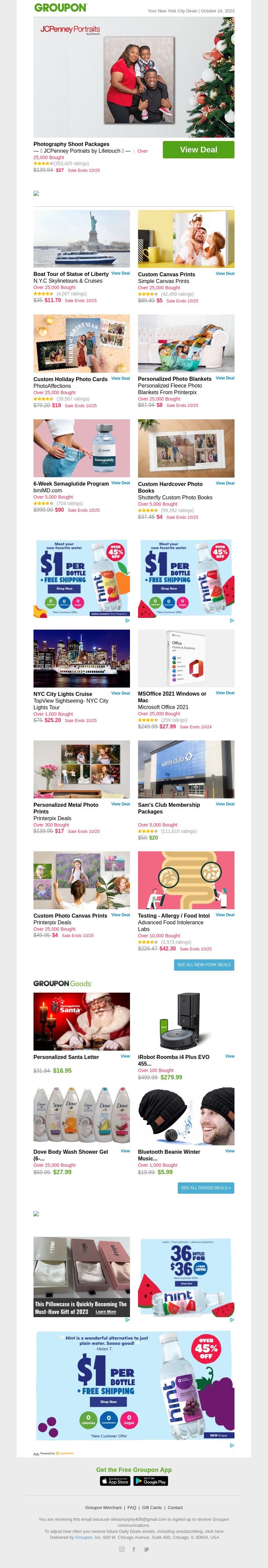Open the Personalized Photo Blankets image
The width and height of the screenshot is (268, 1568).
(186, 343)
